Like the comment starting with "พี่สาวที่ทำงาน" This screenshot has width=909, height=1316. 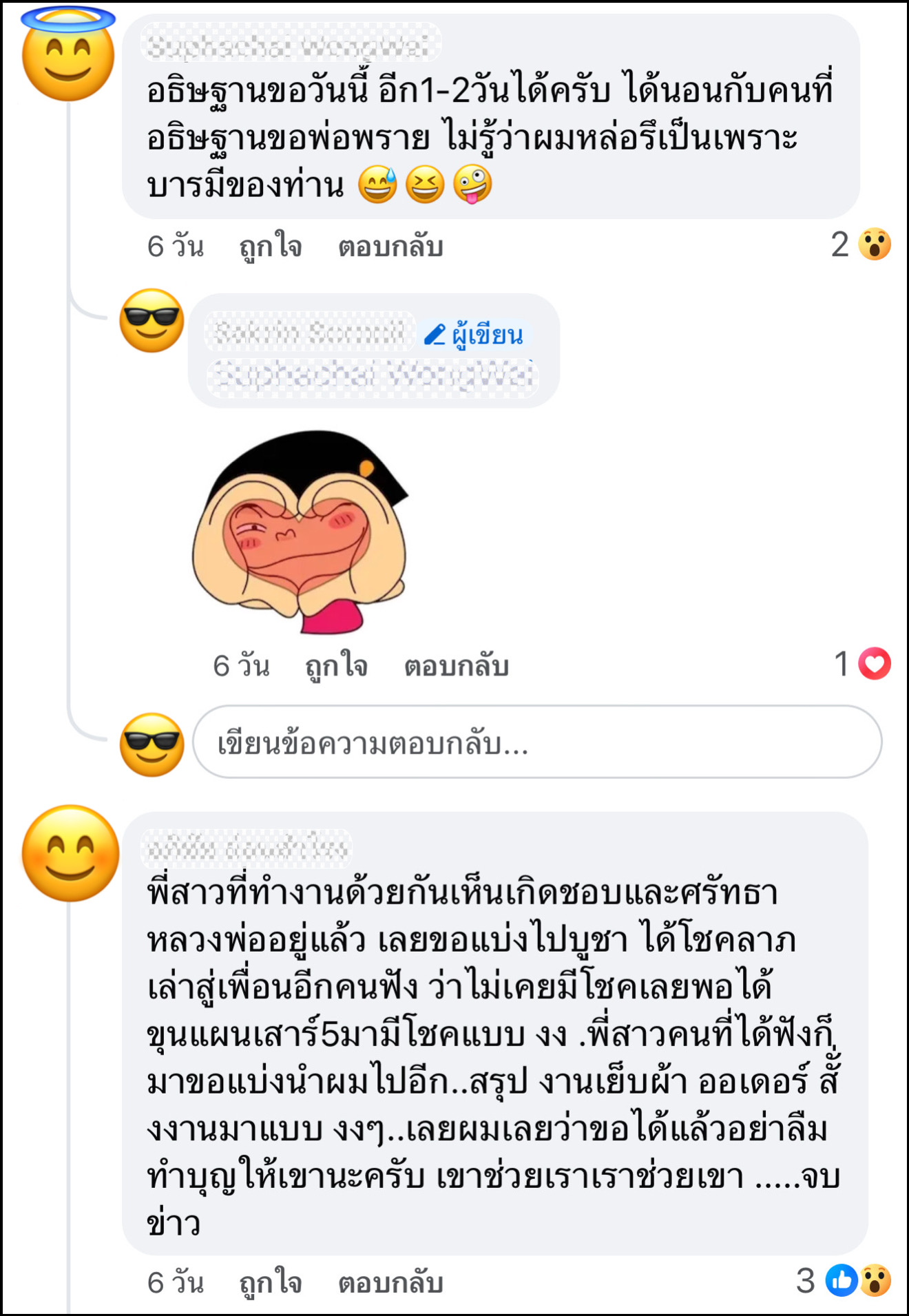click(x=270, y=1282)
